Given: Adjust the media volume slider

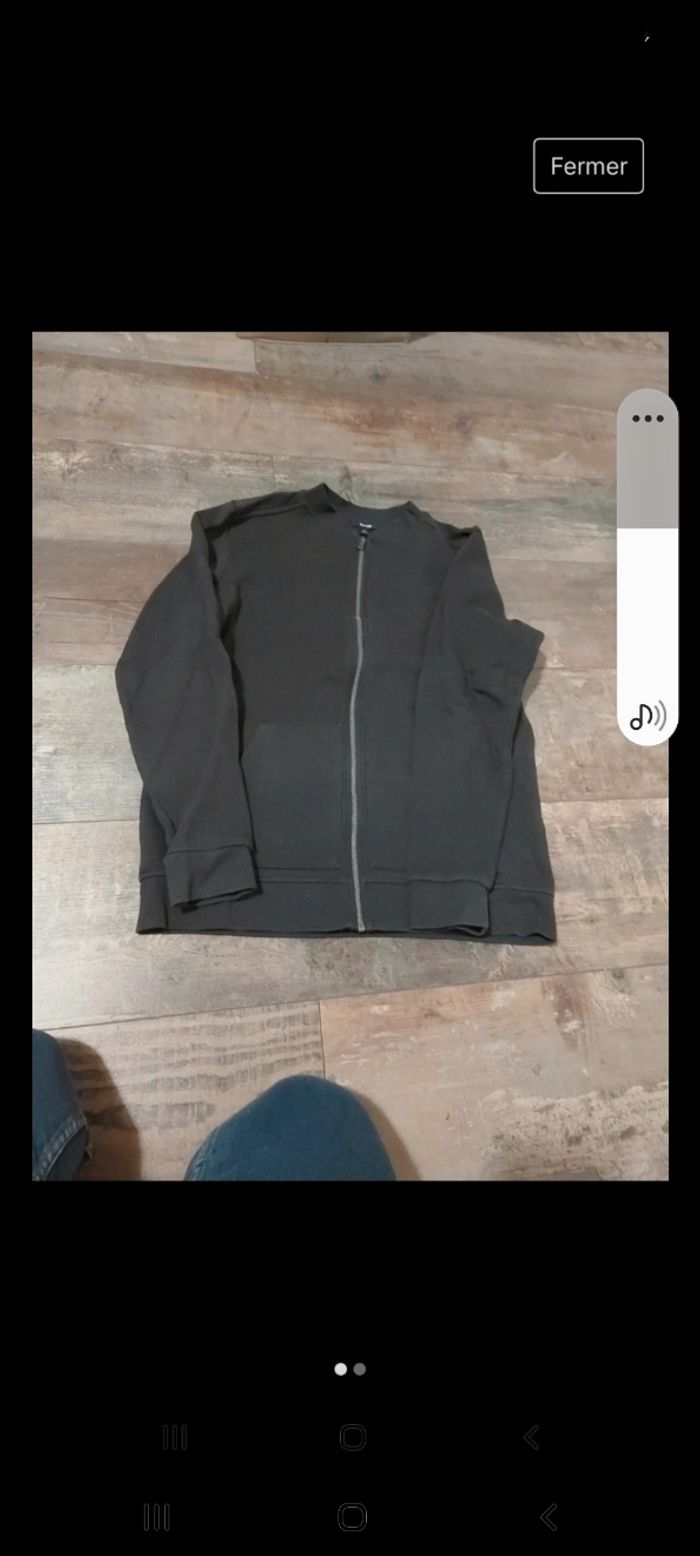Looking at the screenshot, I should point(647,560).
